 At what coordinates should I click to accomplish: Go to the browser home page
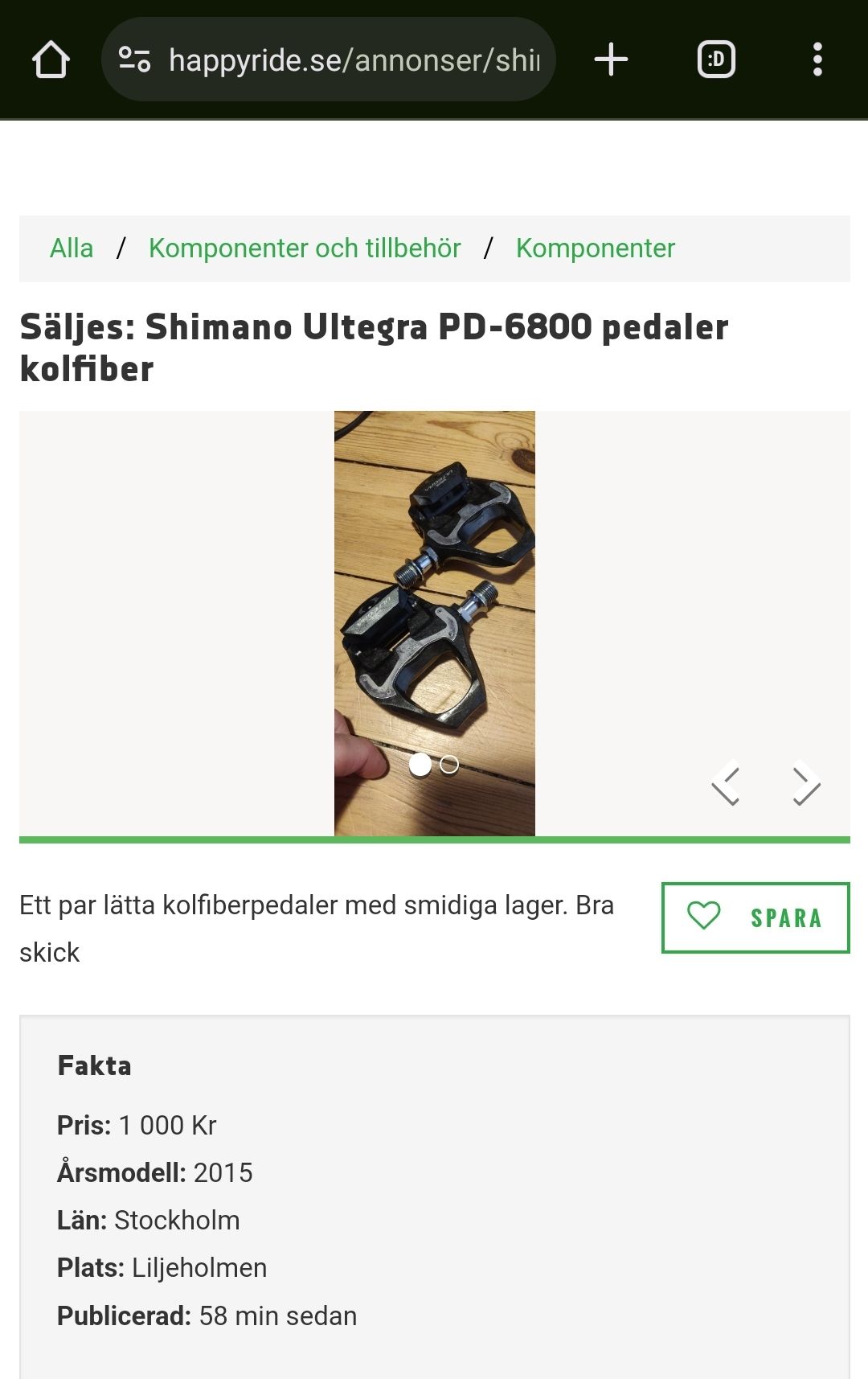[x=51, y=60]
